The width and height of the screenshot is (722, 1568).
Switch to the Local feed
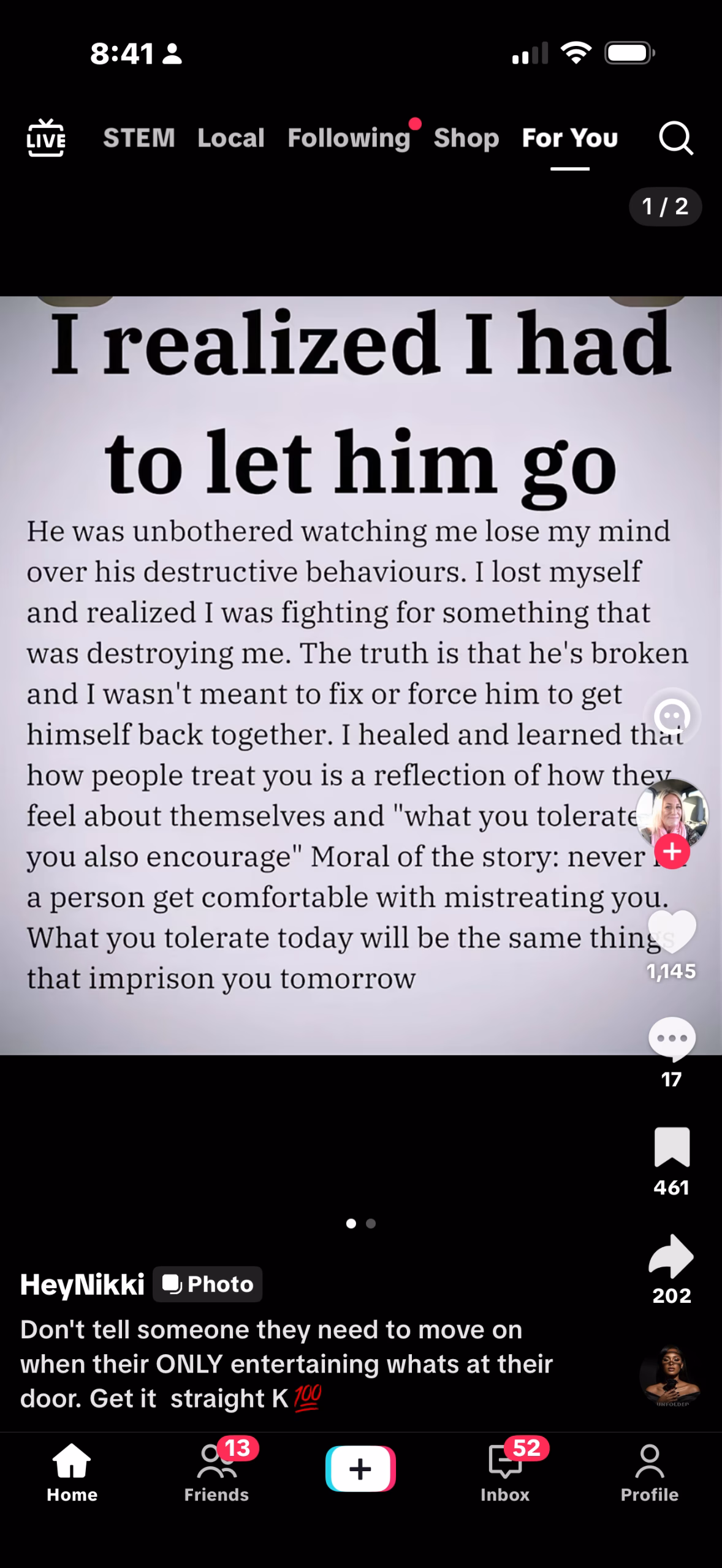coord(231,138)
